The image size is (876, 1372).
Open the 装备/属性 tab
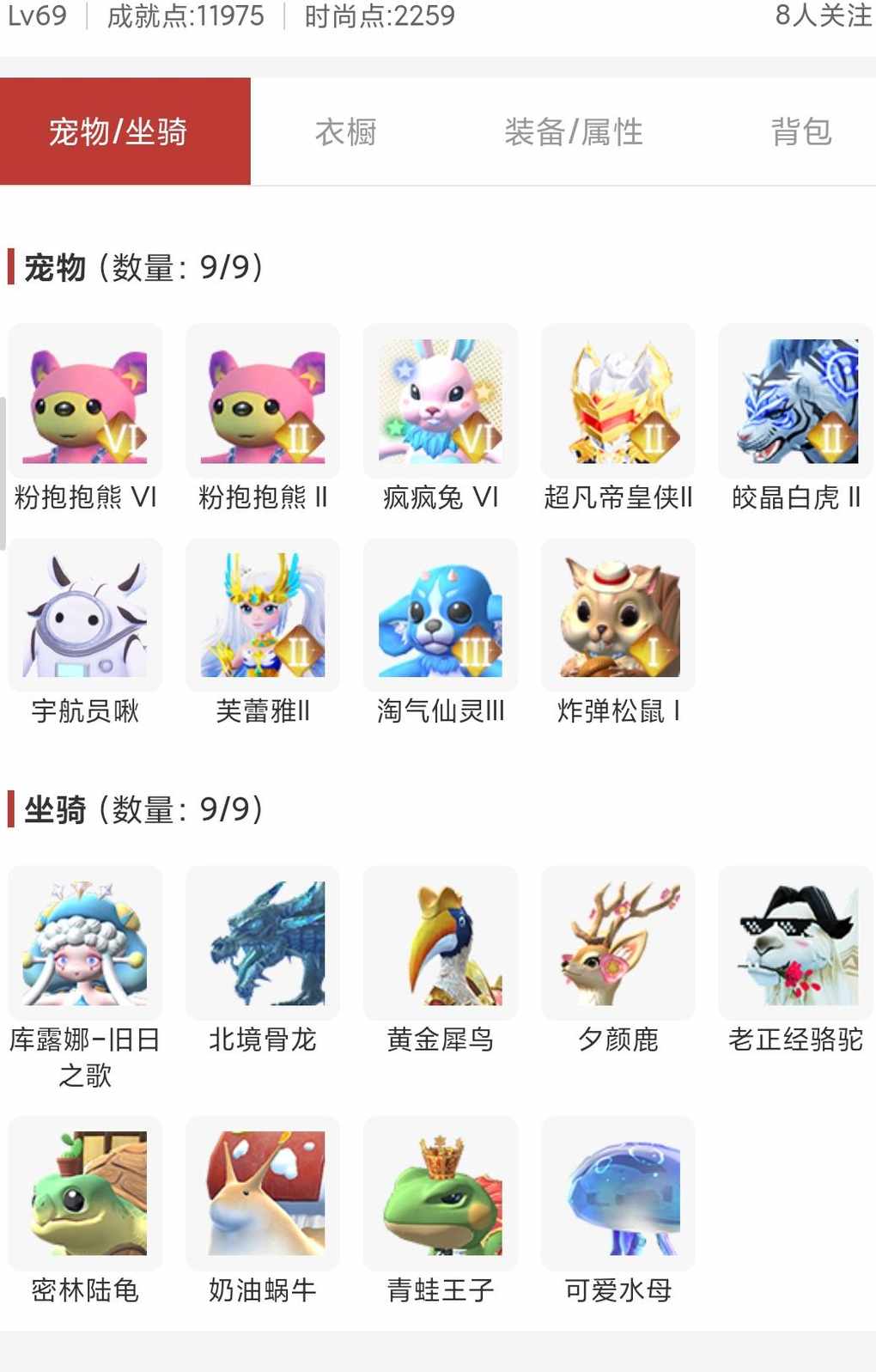pos(573,131)
